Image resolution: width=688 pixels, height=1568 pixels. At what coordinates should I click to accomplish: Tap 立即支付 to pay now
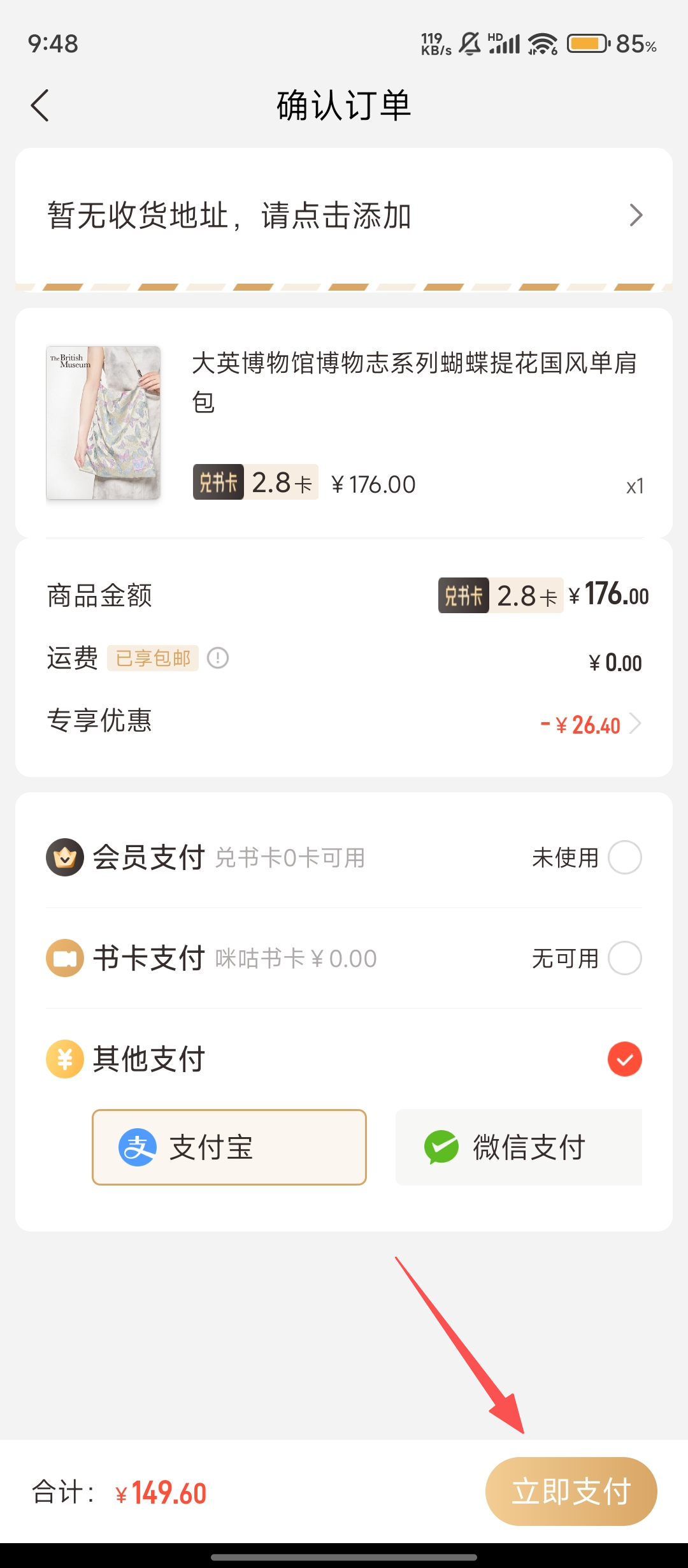click(x=571, y=1492)
